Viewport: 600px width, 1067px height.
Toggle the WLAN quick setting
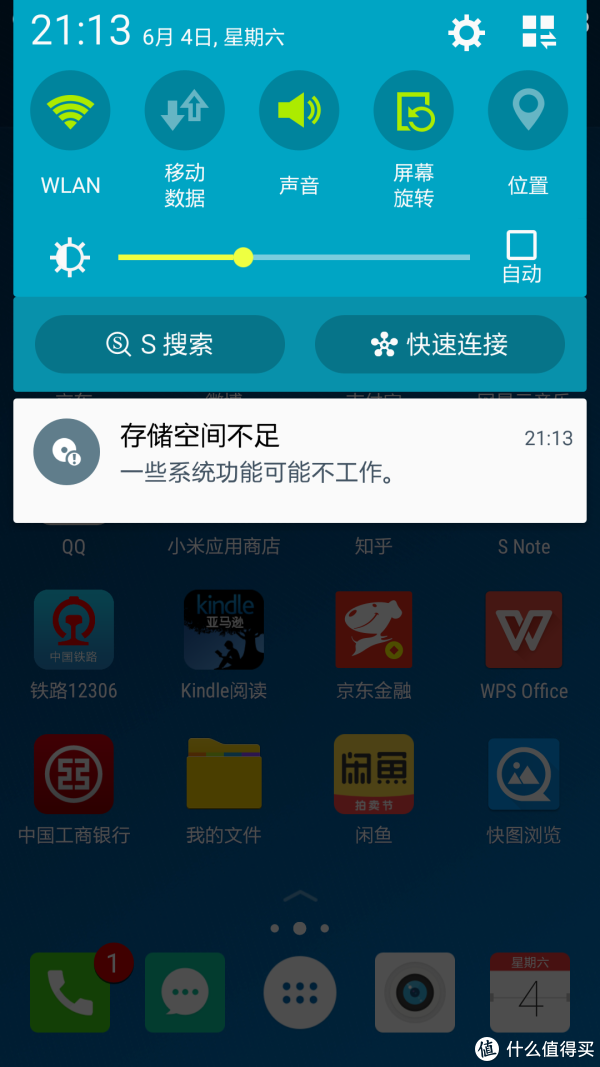coord(71,110)
